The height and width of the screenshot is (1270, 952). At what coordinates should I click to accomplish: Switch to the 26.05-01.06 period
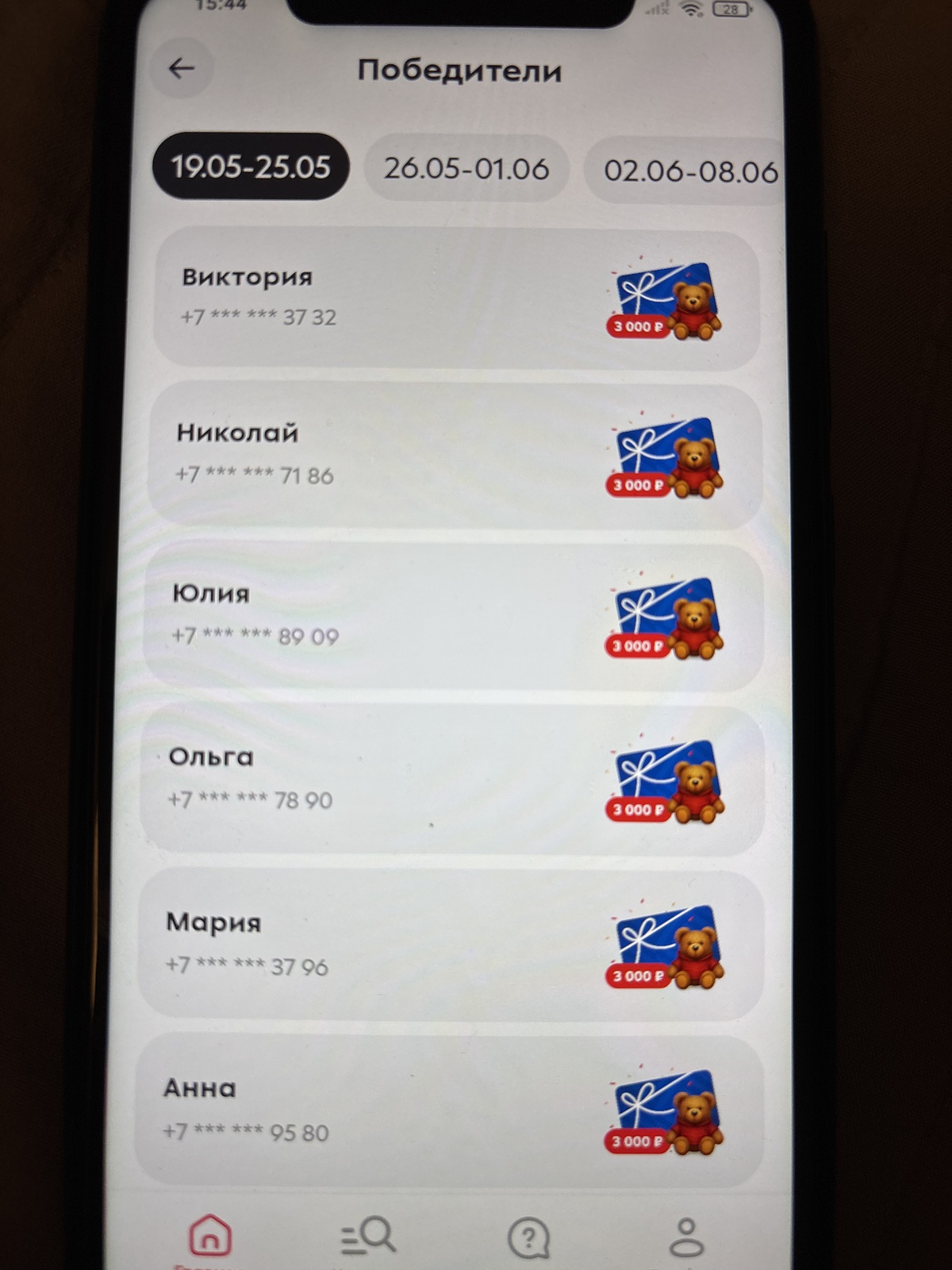(x=466, y=169)
